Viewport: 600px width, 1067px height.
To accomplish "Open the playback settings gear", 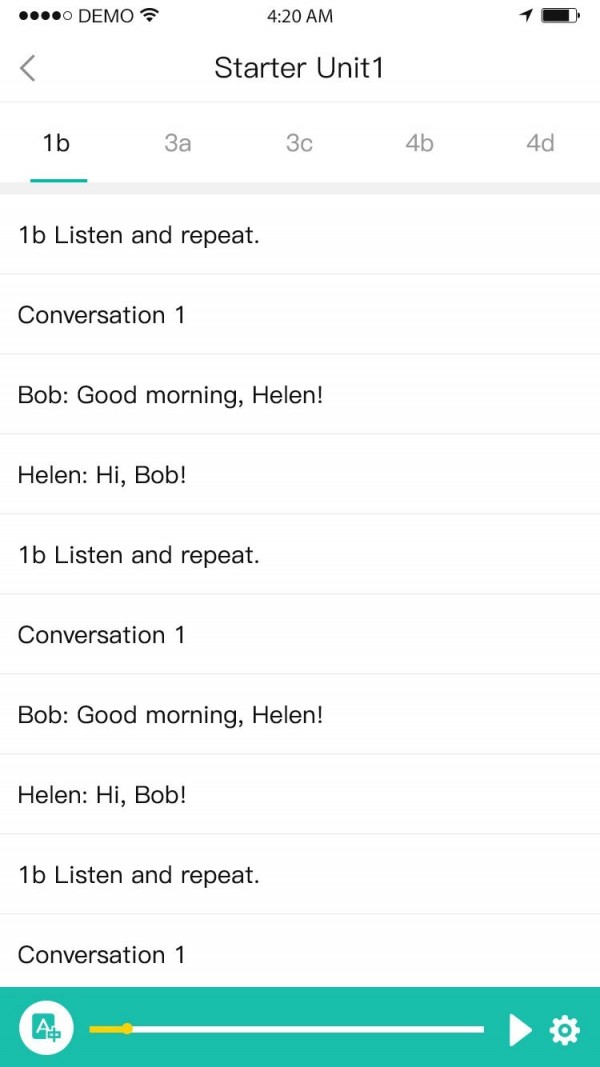I will point(565,1029).
